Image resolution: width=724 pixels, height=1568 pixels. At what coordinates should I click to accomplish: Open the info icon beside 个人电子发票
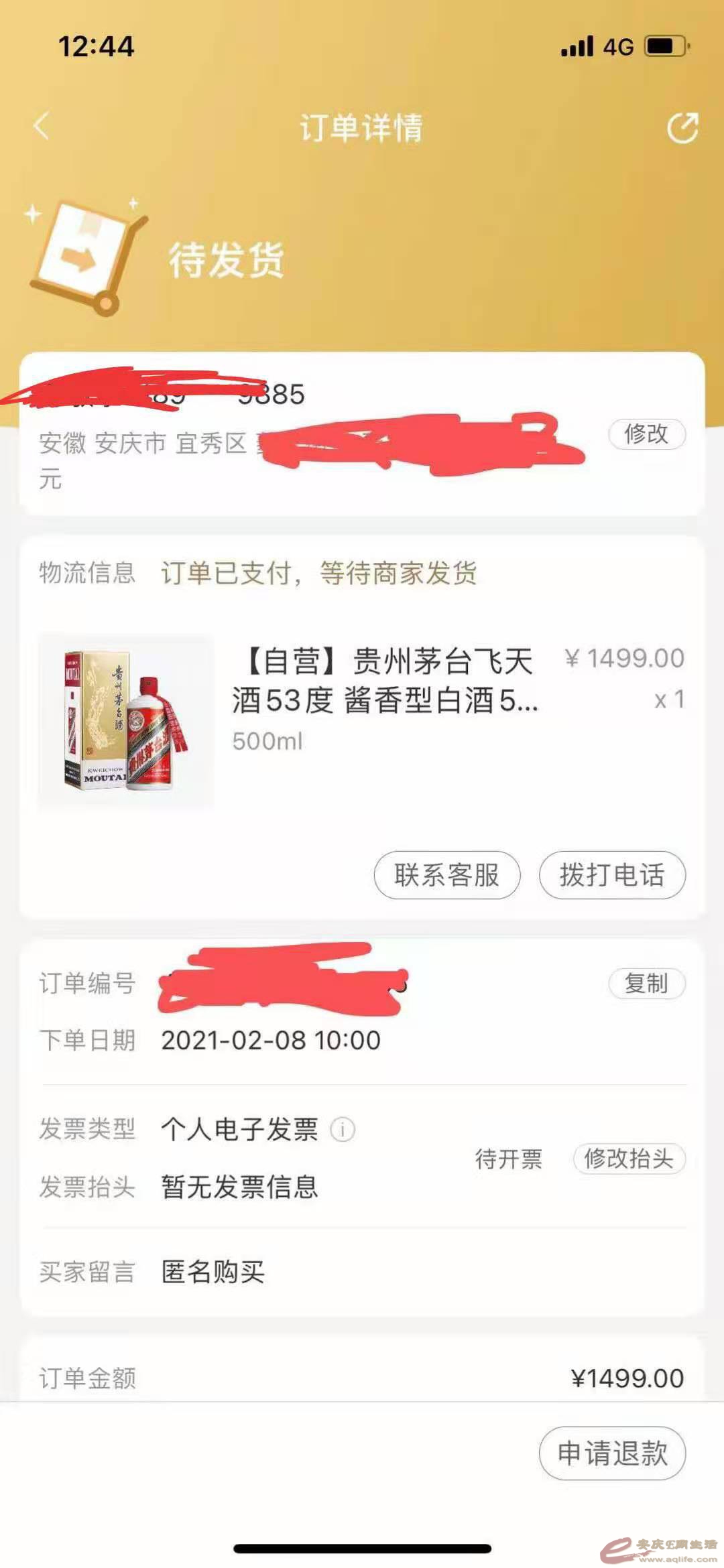click(x=343, y=1130)
